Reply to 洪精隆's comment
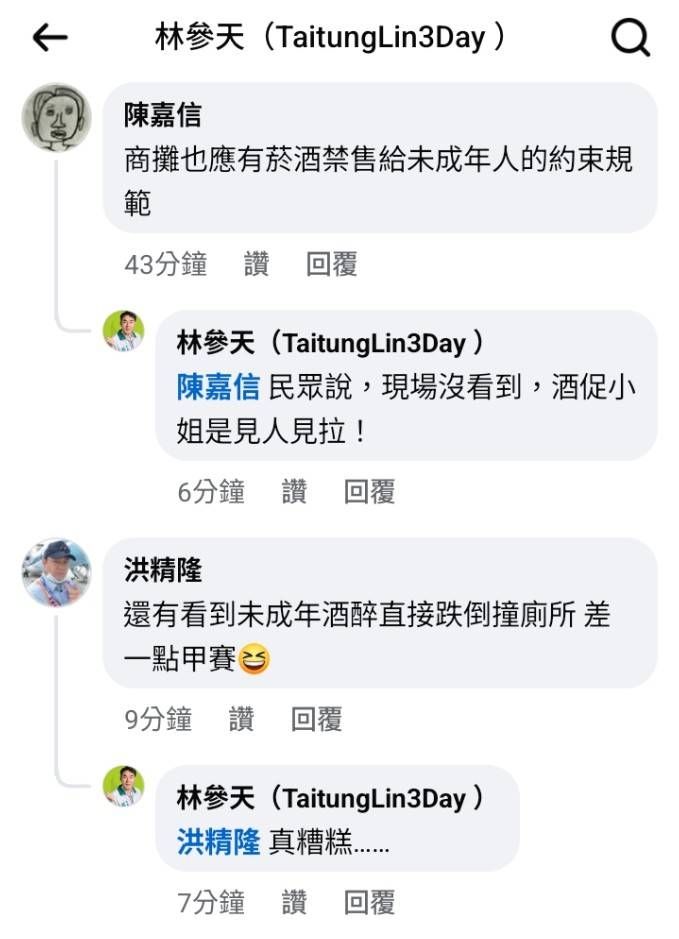The image size is (679, 939). click(x=316, y=719)
